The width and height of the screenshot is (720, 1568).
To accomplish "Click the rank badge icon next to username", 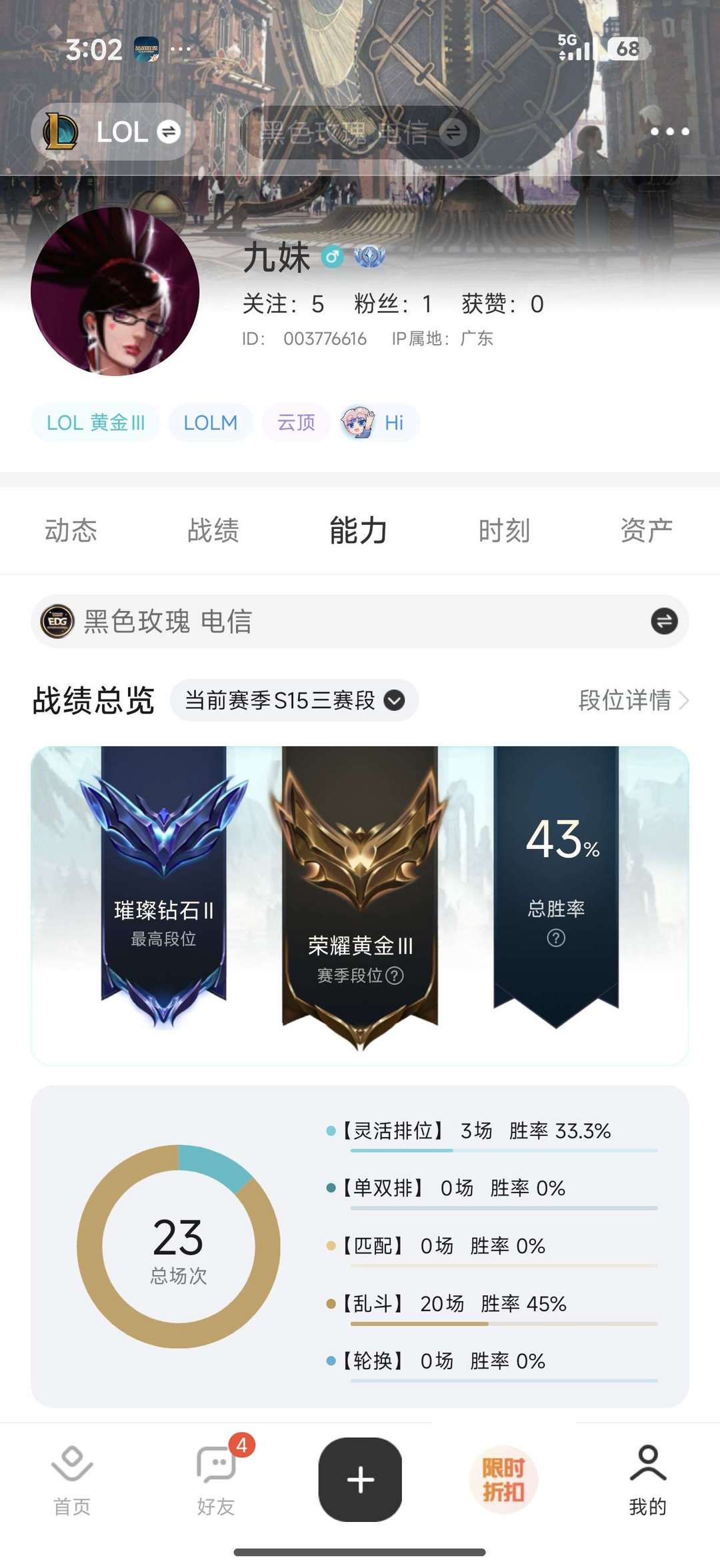I will (370, 257).
